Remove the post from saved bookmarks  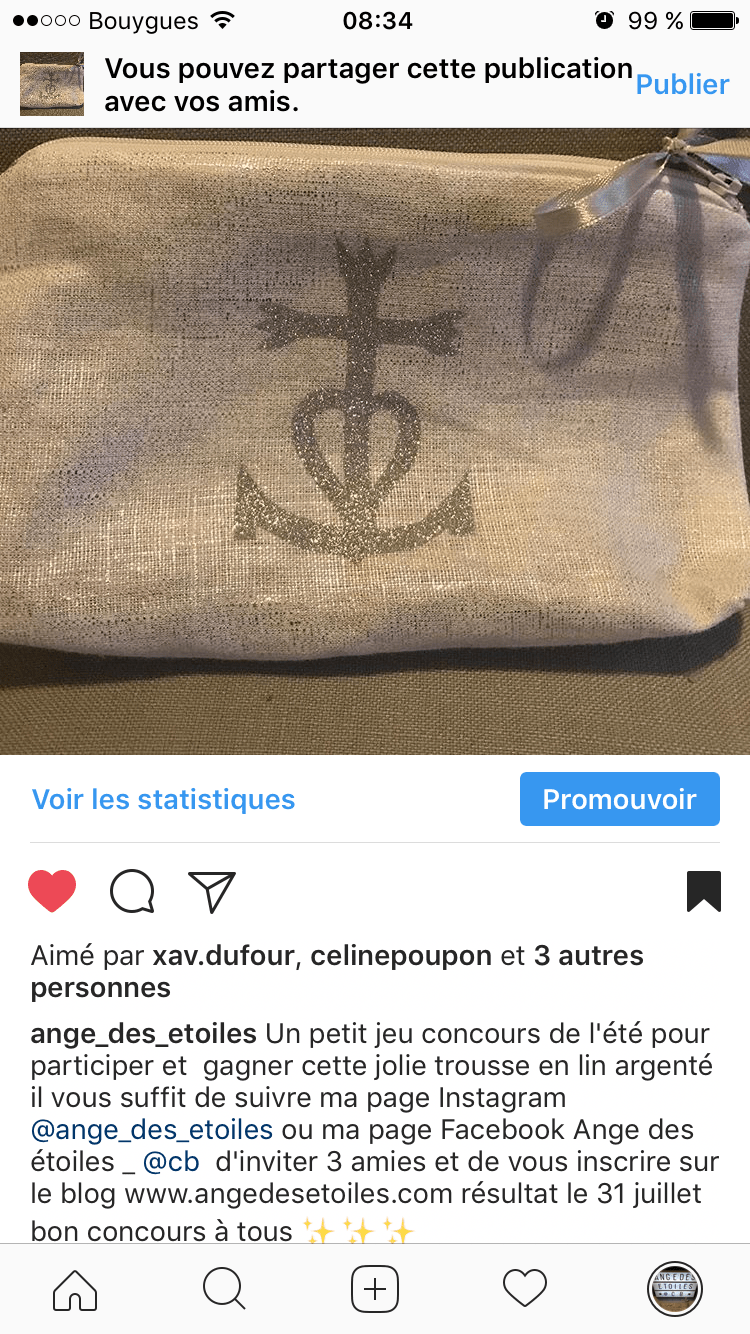tap(704, 891)
